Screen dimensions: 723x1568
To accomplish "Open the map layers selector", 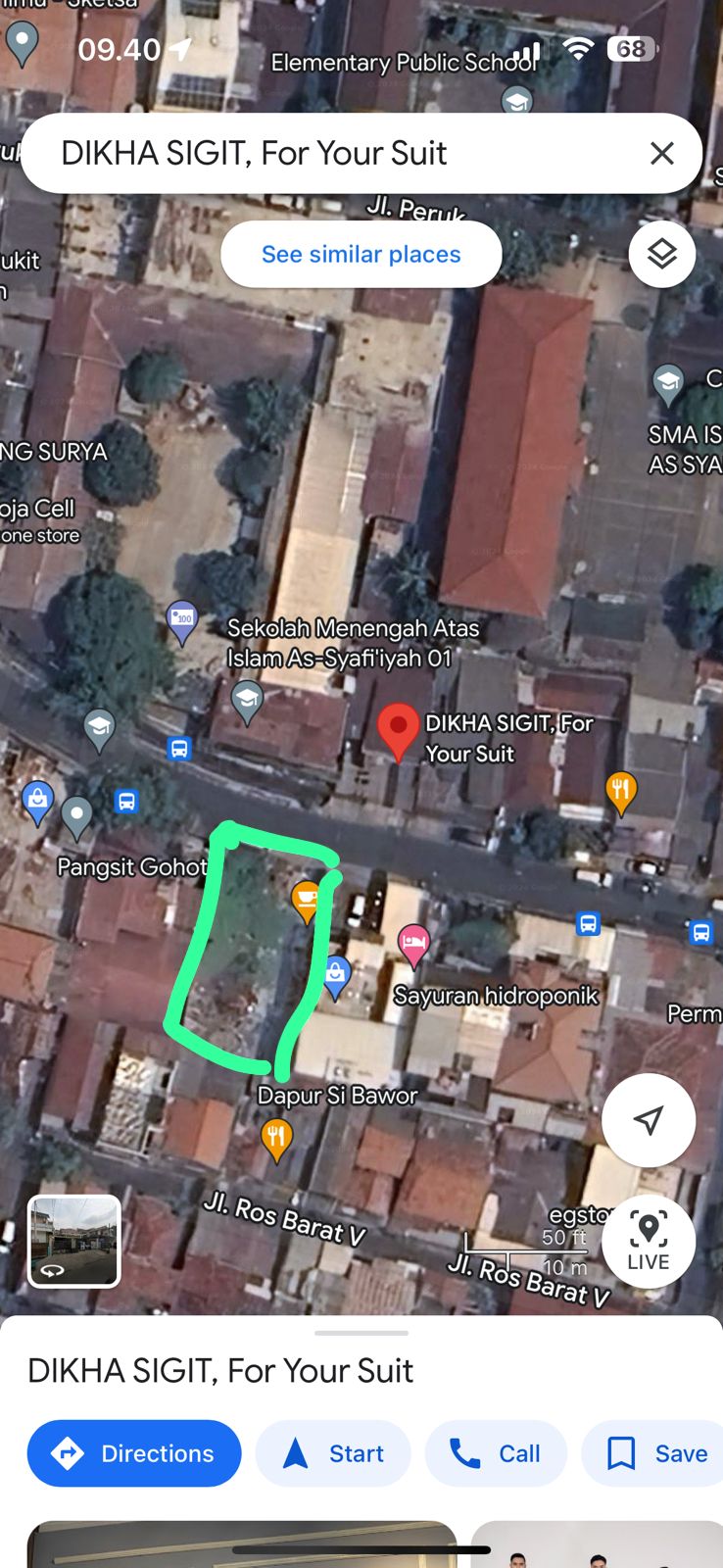I will (662, 254).
